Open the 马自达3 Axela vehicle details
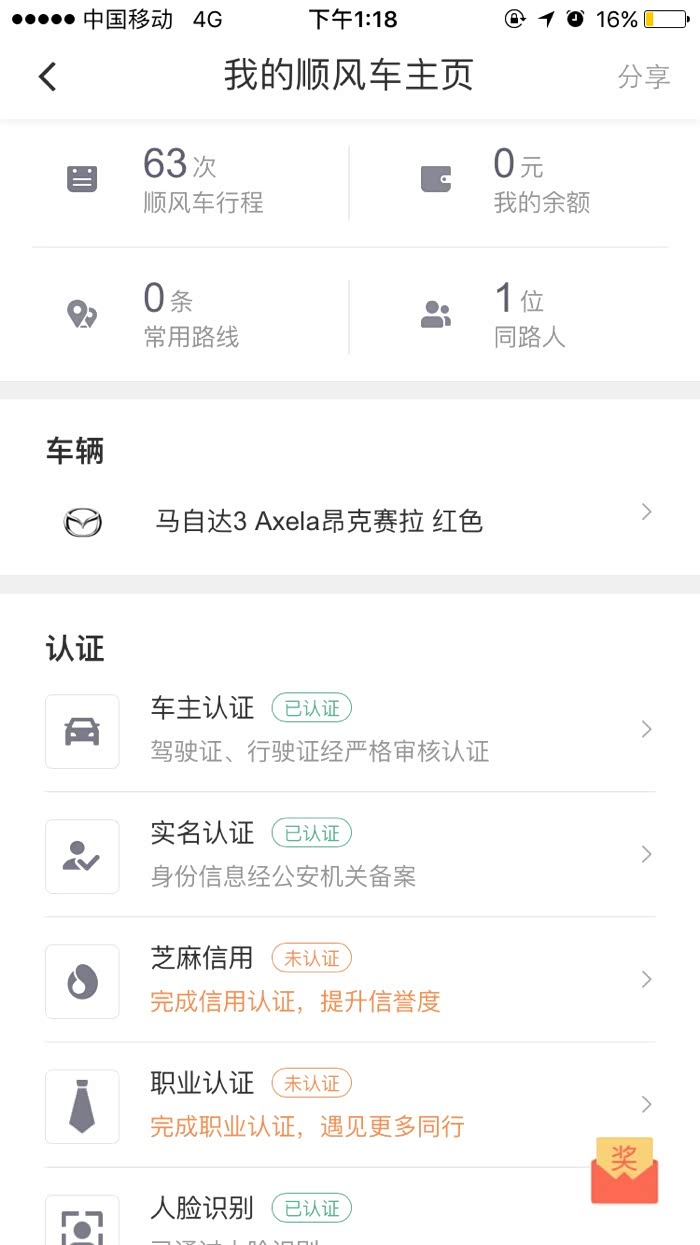This screenshot has width=700, height=1245. (x=350, y=521)
